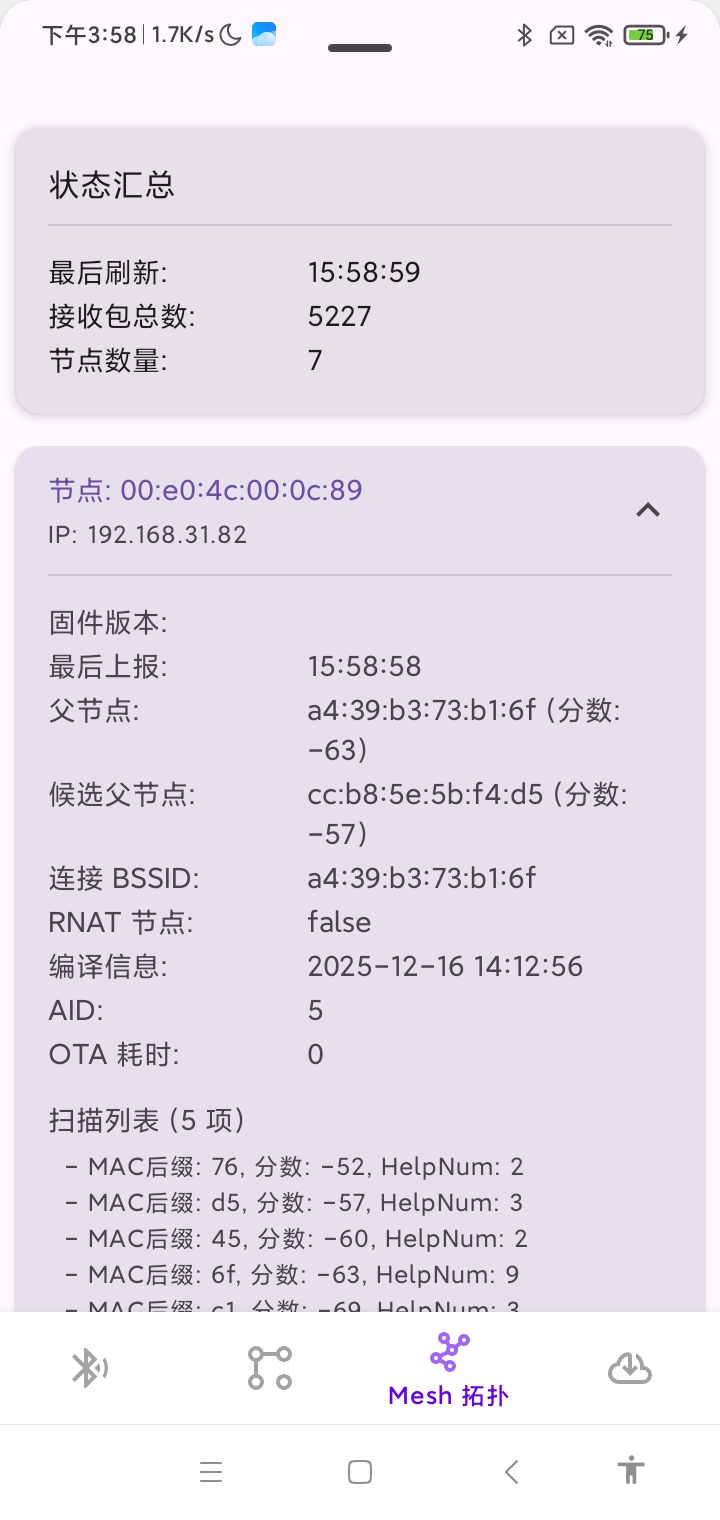The width and height of the screenshot is (720, 1520).
Task: Switch to the Bluetooth tab
Action: tap(89, 1368)
